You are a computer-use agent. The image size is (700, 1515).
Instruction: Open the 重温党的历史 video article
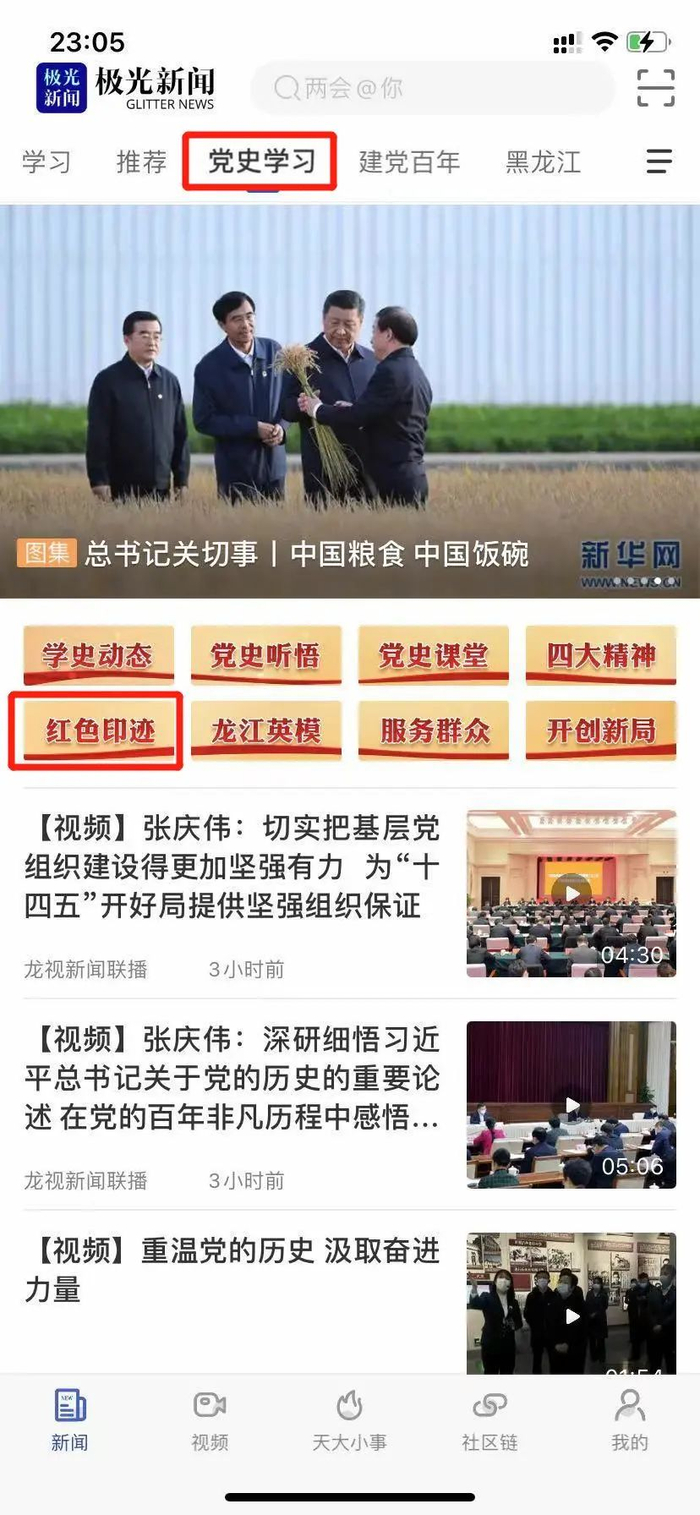232,1269
